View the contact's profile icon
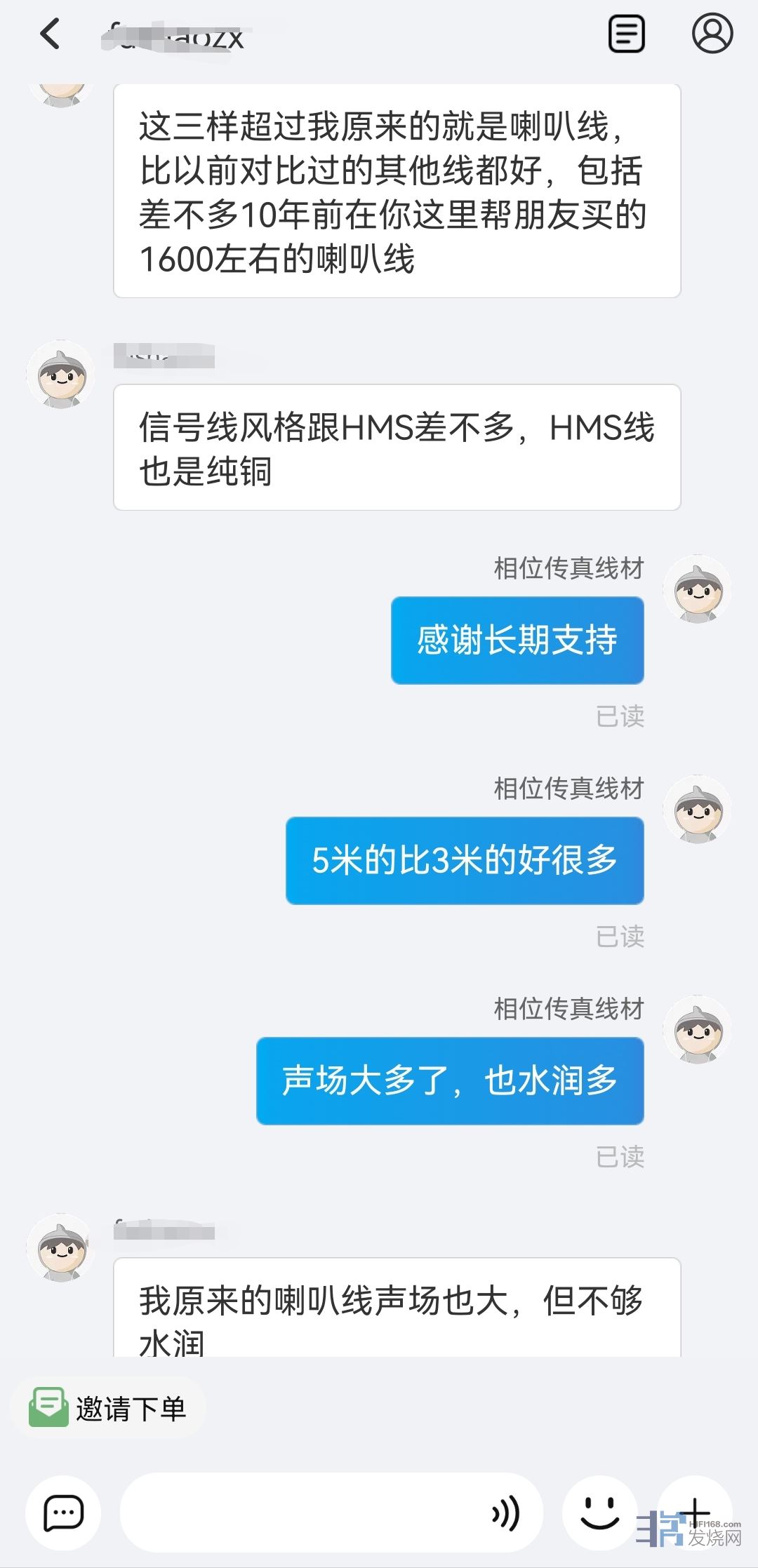Viewport: 758px width, 1568px height. coord(712,34)
